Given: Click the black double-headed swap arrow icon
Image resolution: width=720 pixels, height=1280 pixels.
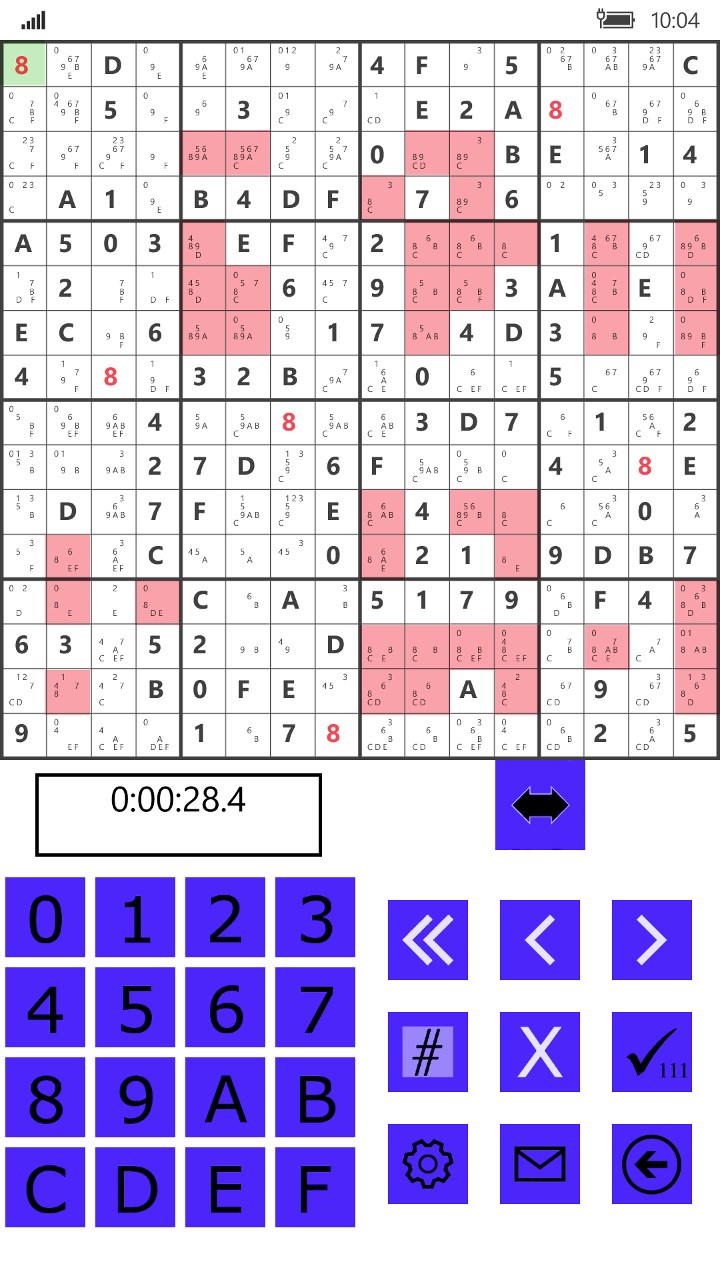Looking at the screenshot, I should pyautogui.click(x=540, y=806).
